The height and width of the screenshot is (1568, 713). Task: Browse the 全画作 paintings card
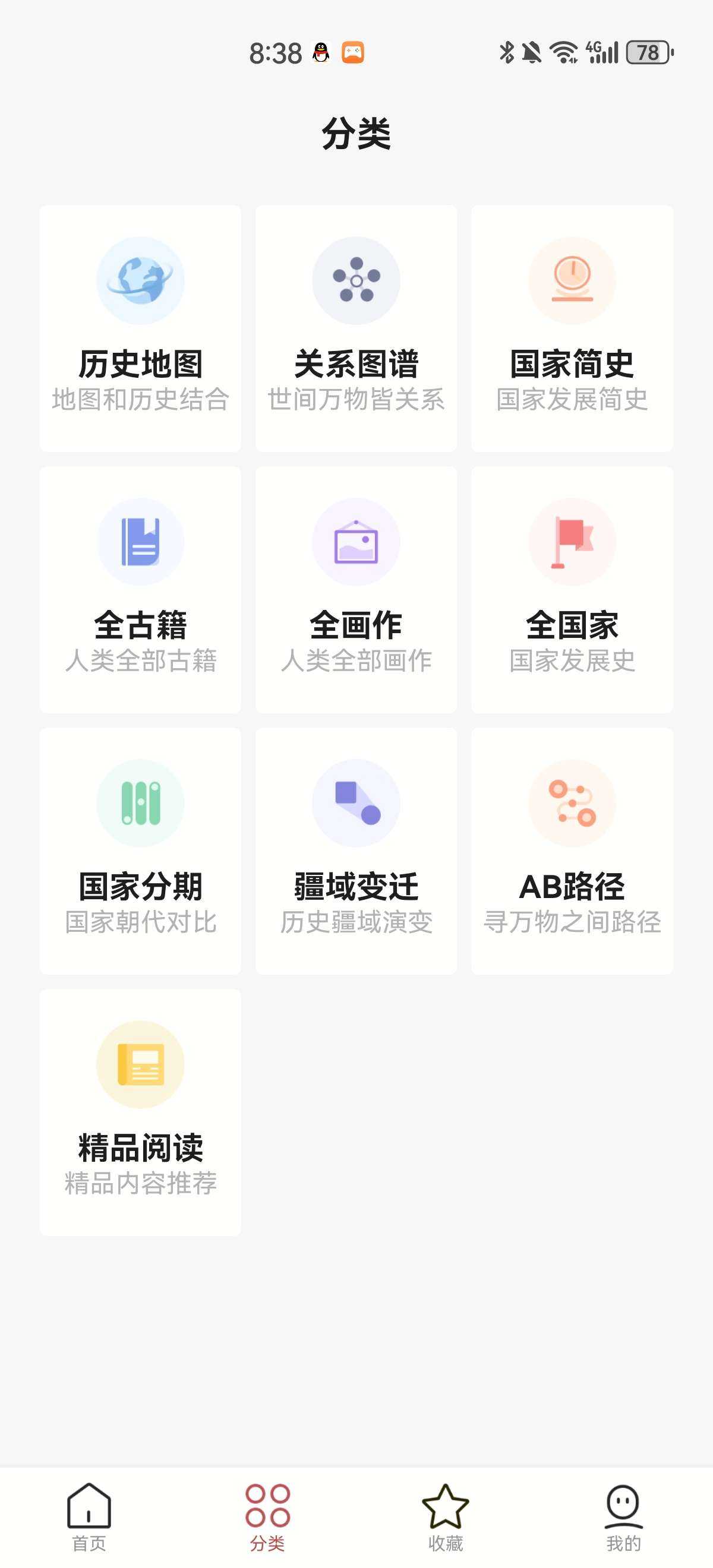click(356, 590)
